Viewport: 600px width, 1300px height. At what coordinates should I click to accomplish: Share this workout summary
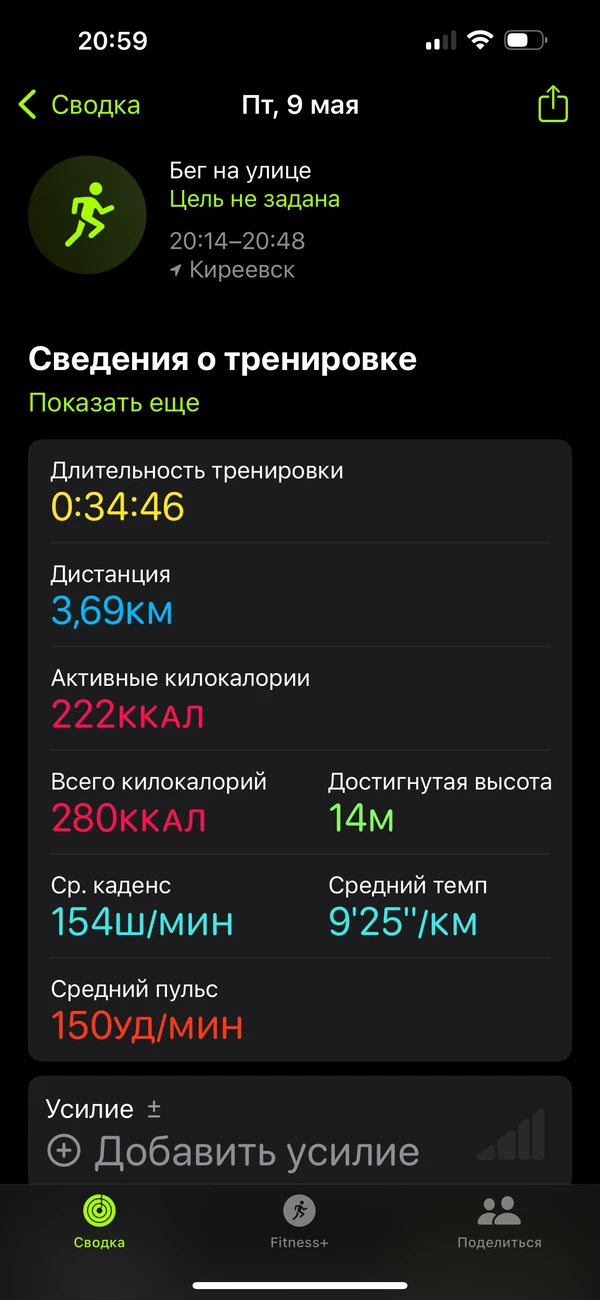[x=553, y=105]
